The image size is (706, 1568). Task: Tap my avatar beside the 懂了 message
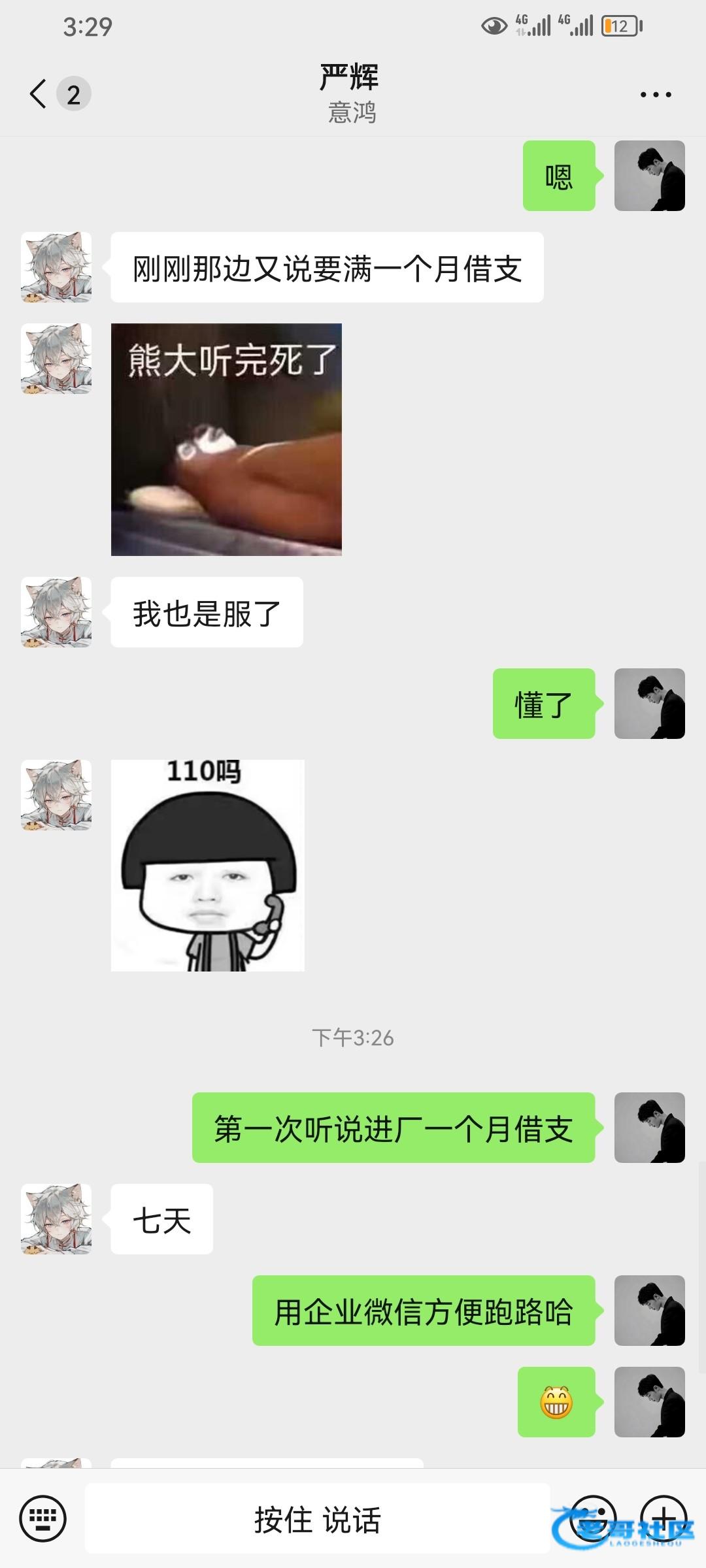(649, 704)
